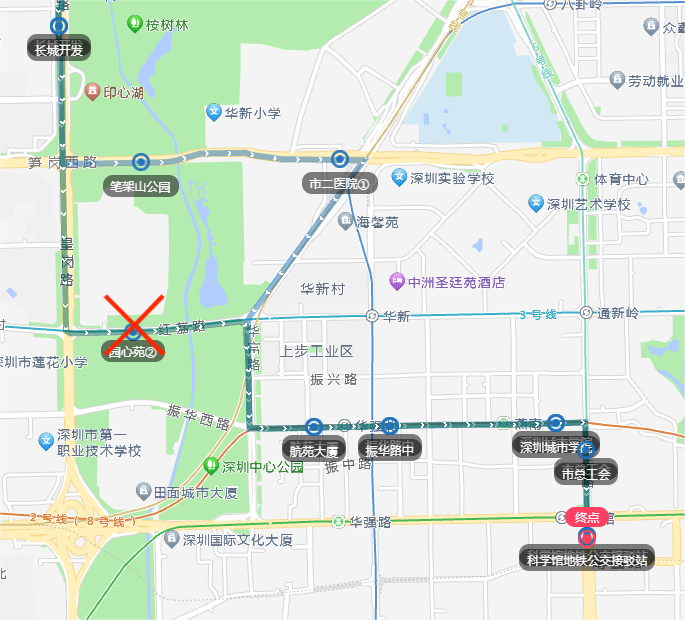This screenshot has height=620, width=685.
Task: Select the 笔架山公园 bus stop
Action: 140,161
